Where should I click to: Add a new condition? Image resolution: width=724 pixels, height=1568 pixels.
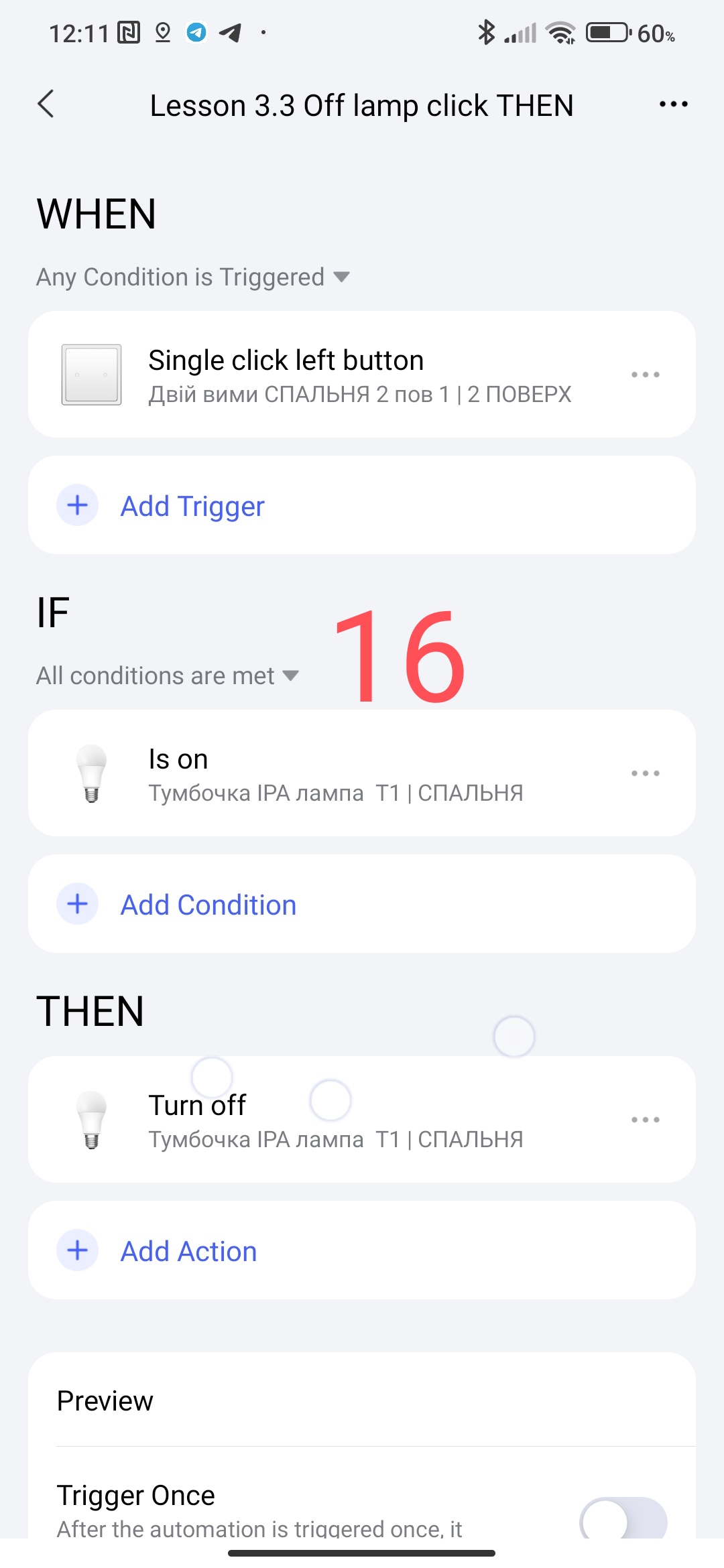(208, 905)
